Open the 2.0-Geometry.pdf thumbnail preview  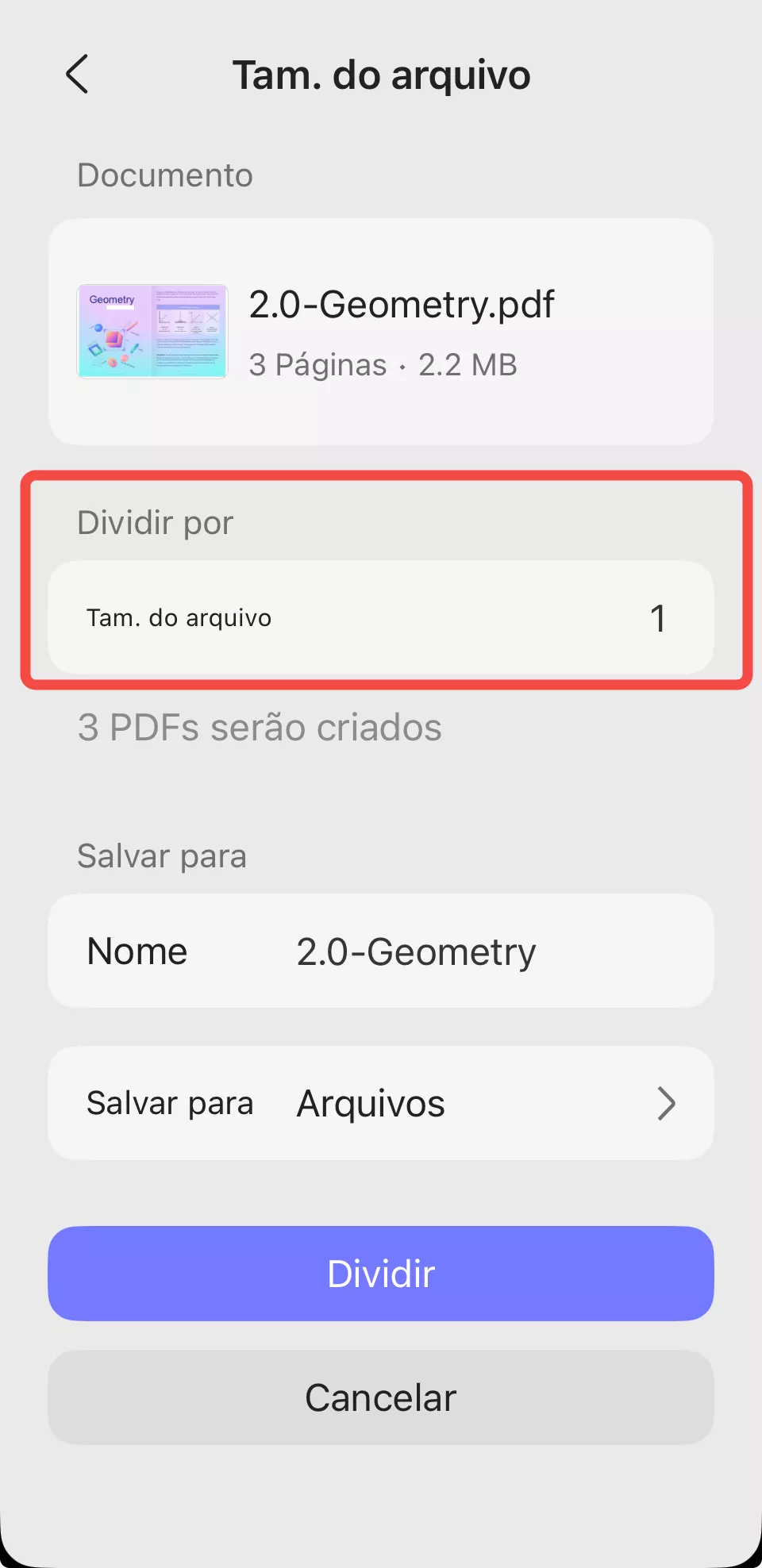tap(152, 332)
